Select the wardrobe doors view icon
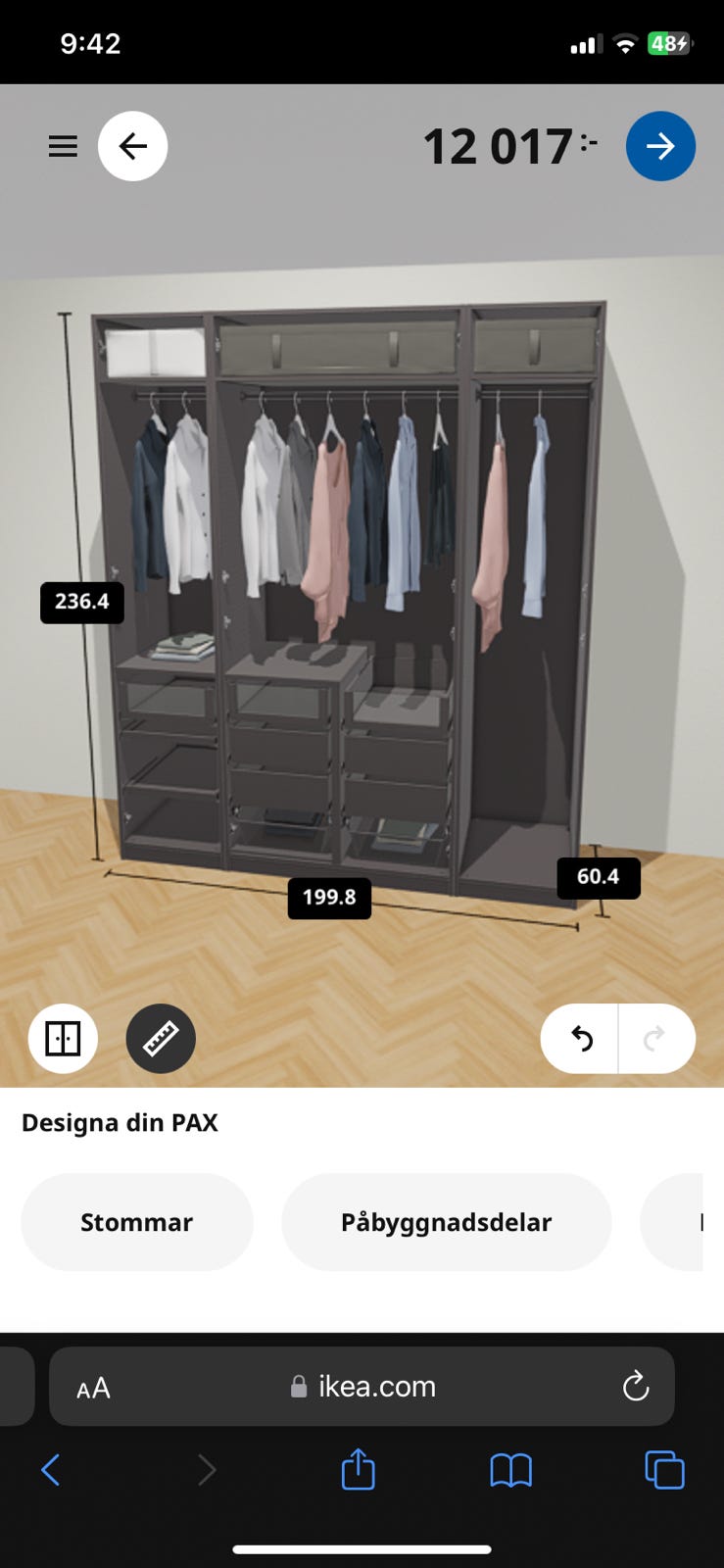Image resolution: width=724 pixels, height=1568 pixels. pos(63,1038)
